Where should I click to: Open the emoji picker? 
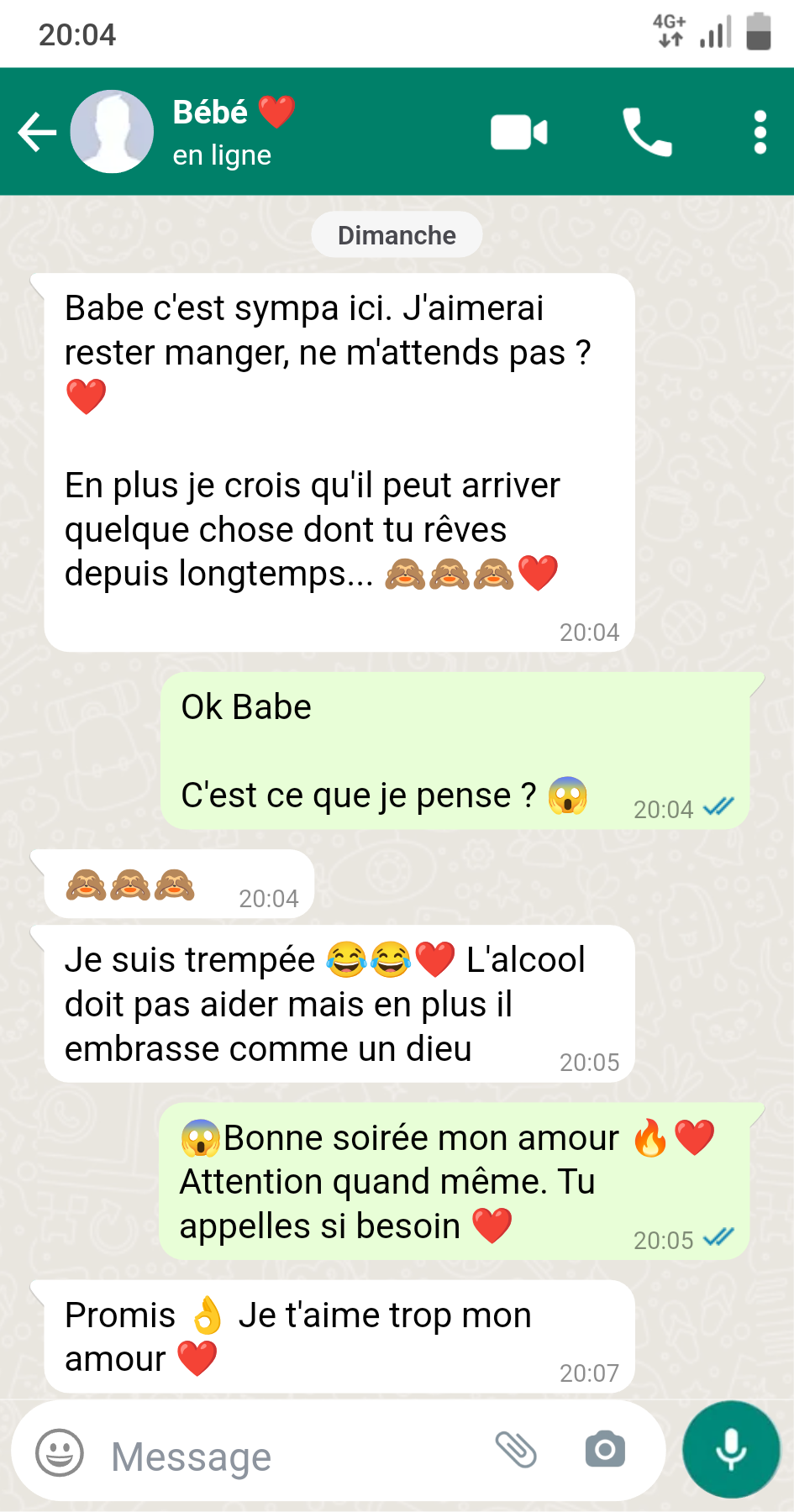60,1452
